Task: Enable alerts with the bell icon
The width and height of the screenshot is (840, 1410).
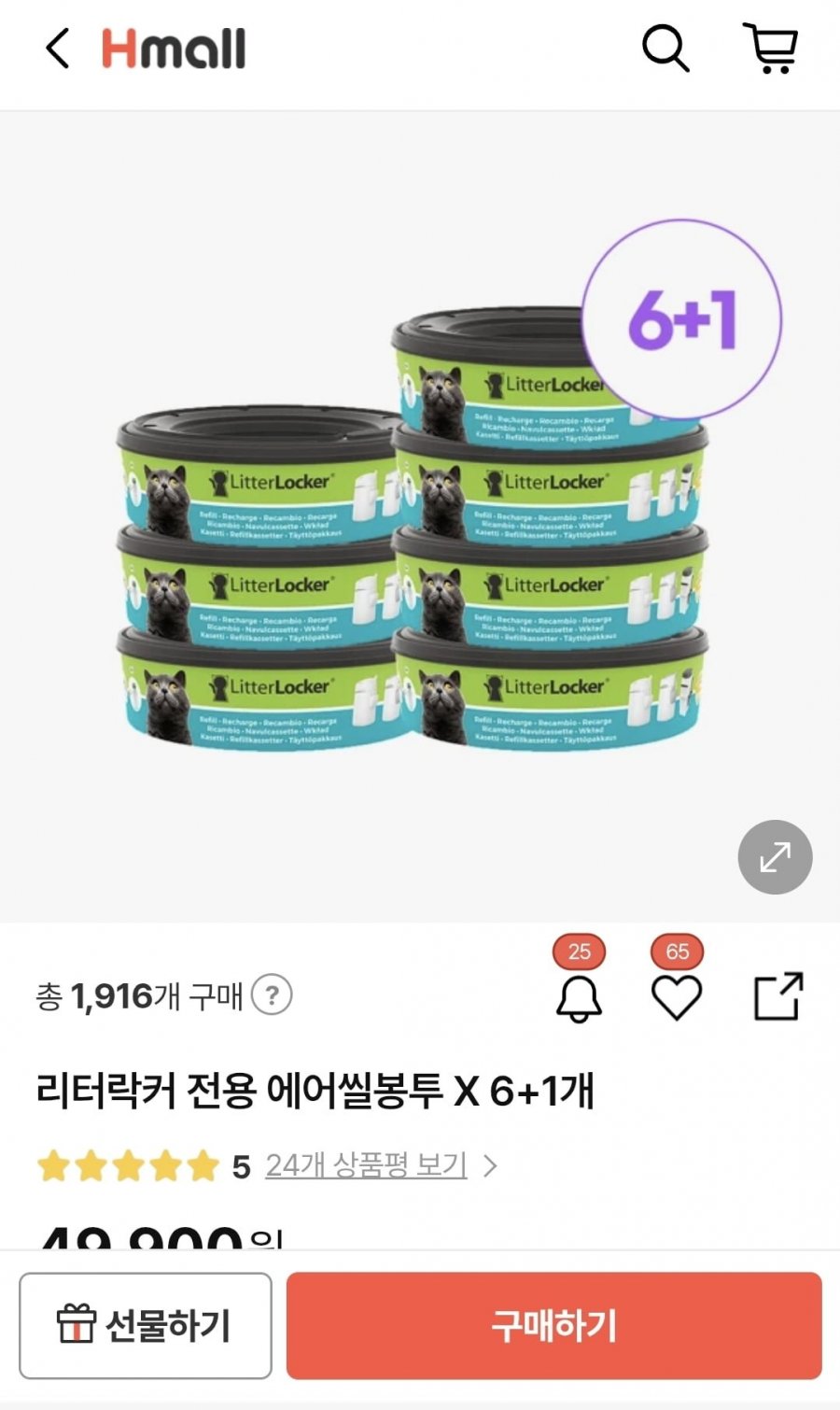Action: tap(580, 998)
